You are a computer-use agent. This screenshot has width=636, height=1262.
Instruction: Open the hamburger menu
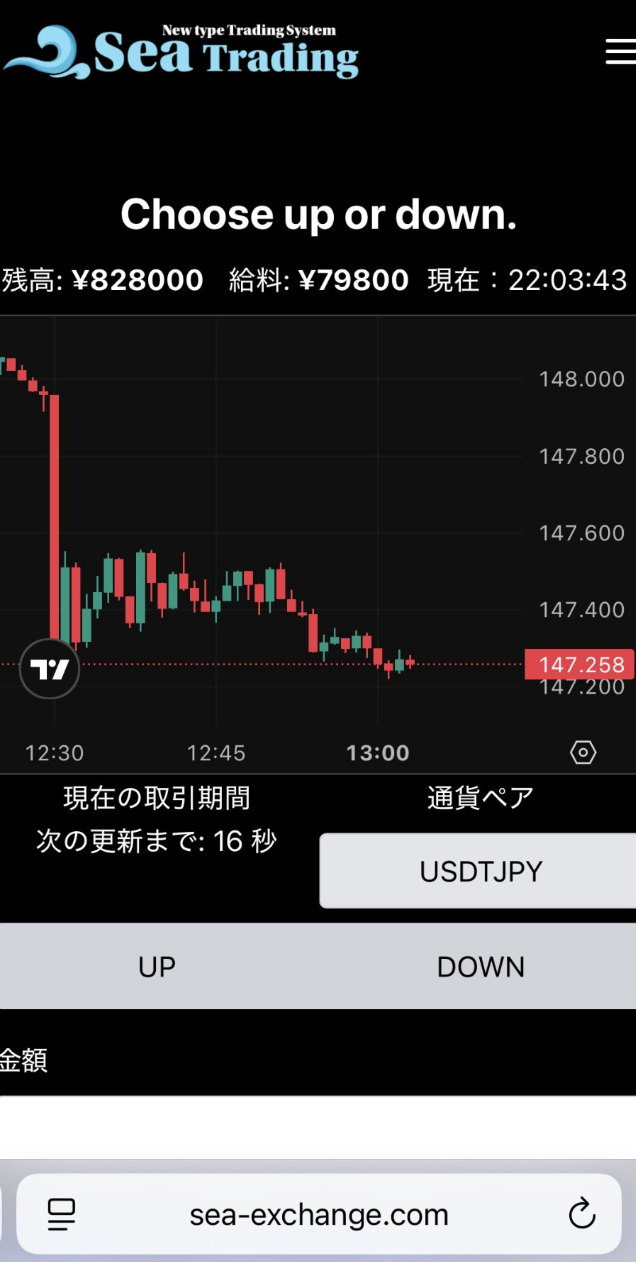[620, 52]
